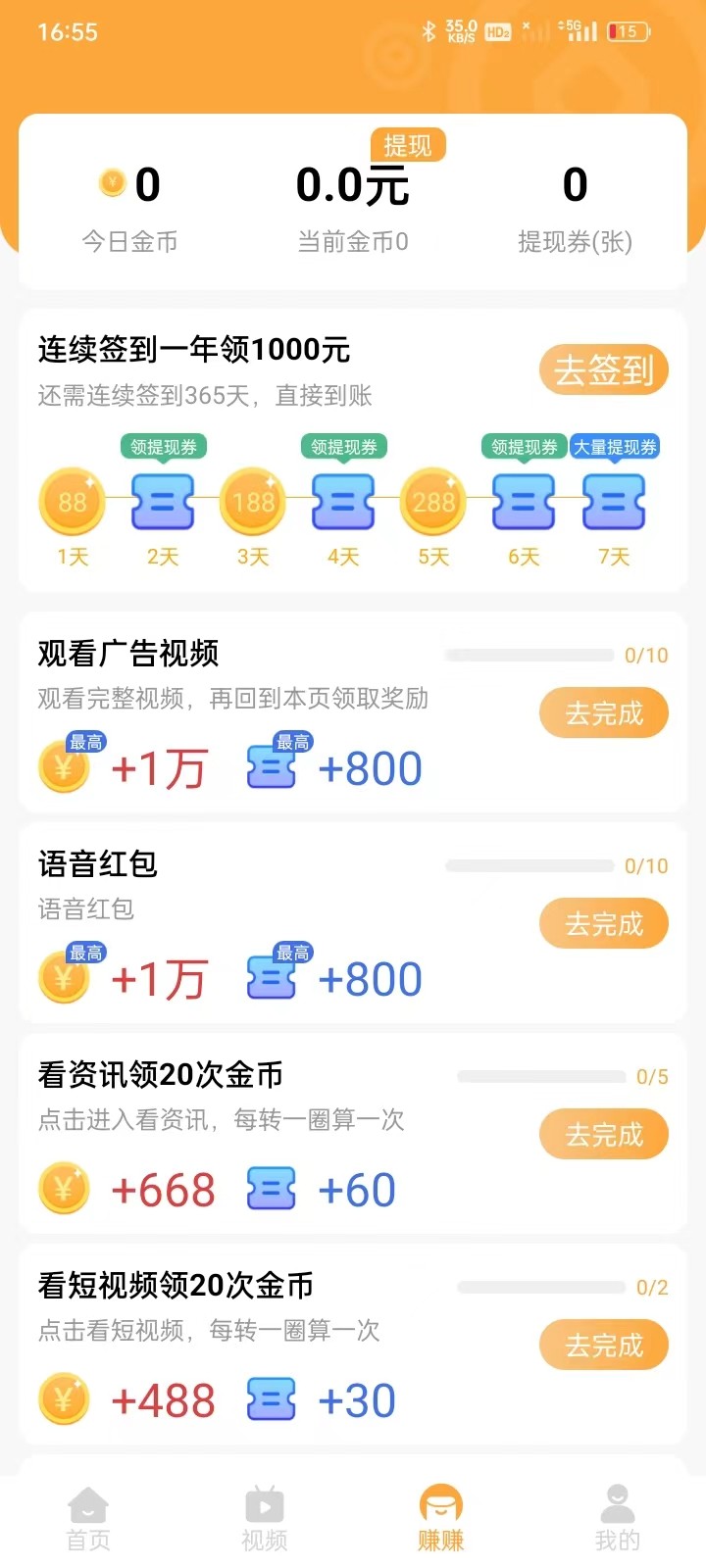Click the day 2 blue withdrawal ticket icon

tap(162, 502)
